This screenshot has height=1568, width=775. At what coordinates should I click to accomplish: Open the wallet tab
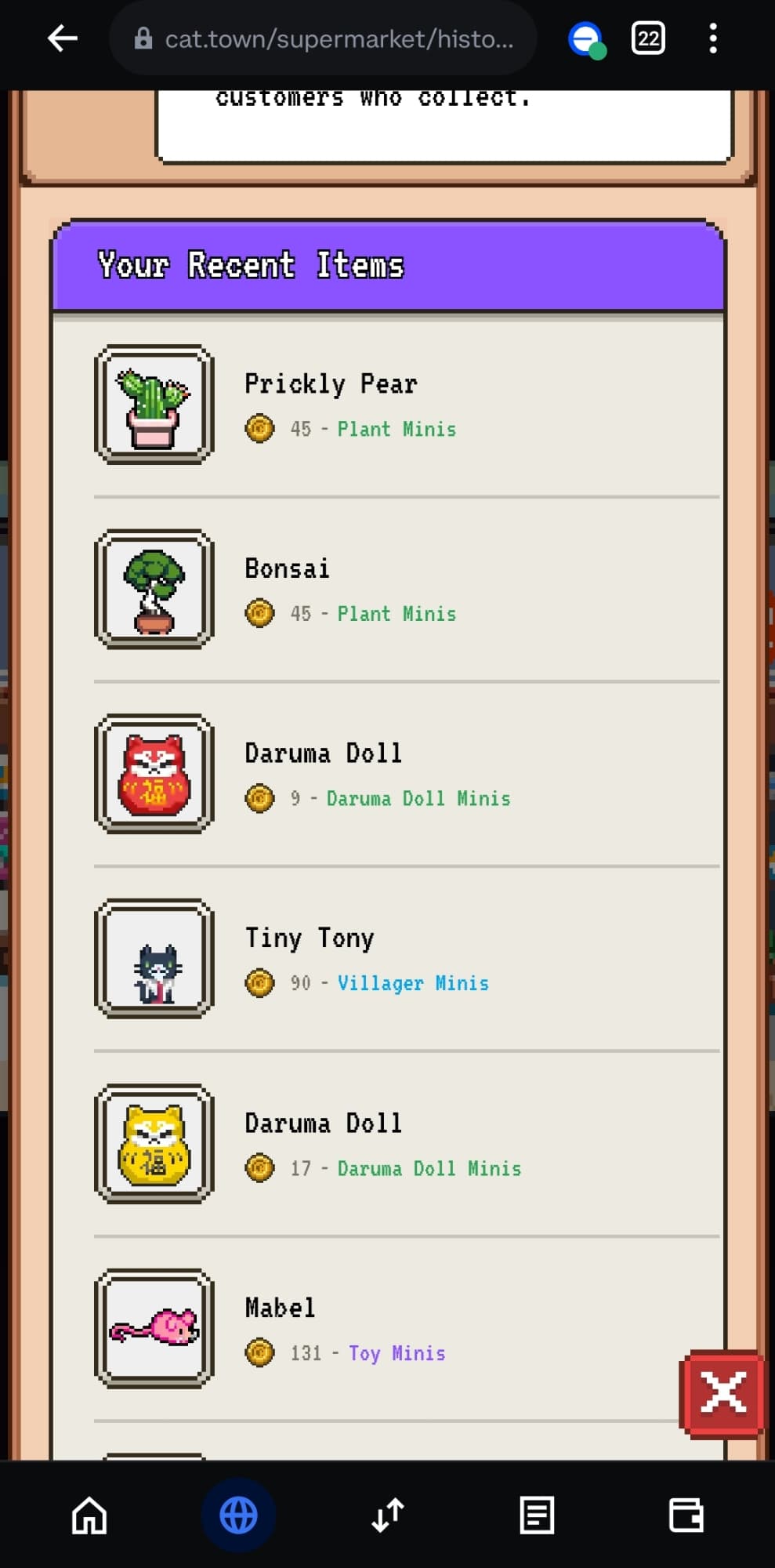pos(686,1515)
